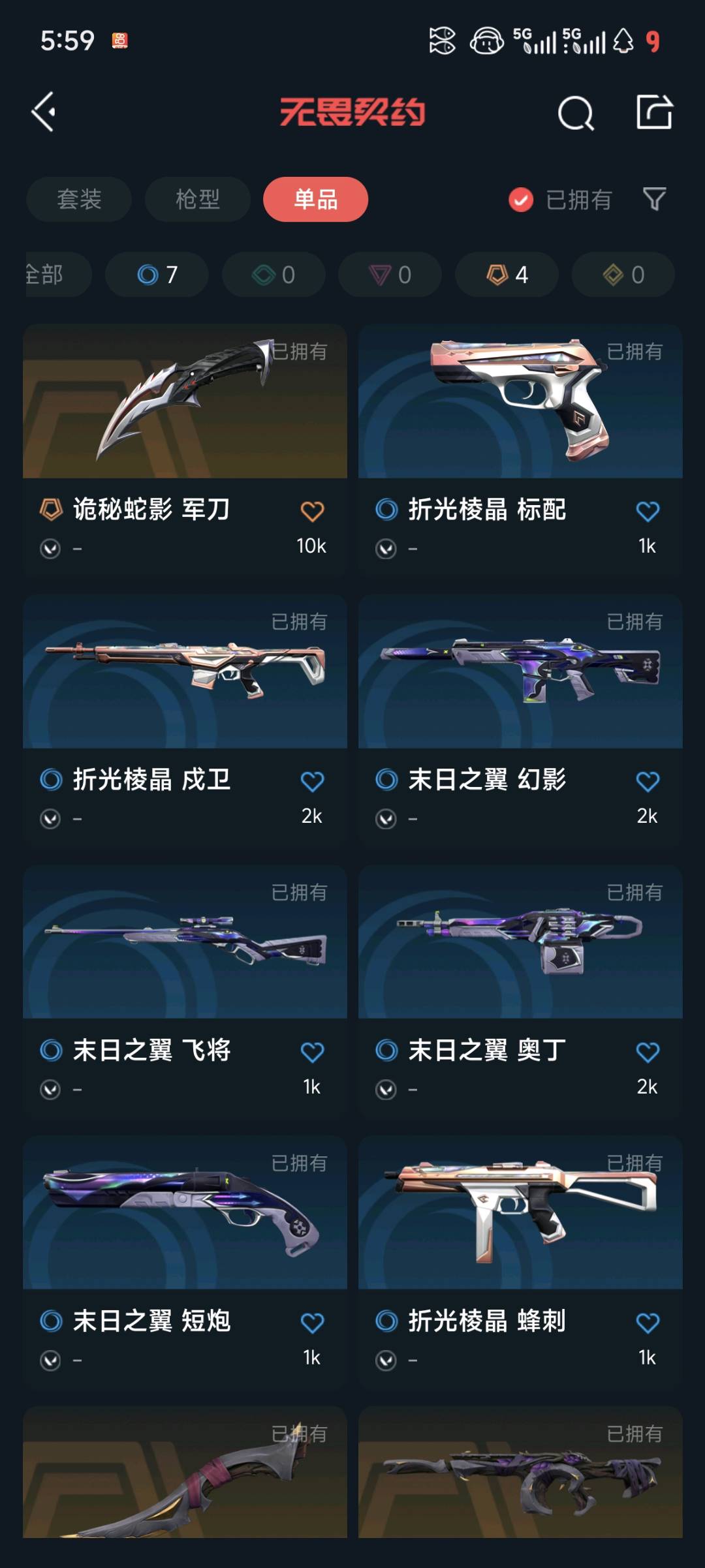Open the search icon
705x1568 pixels.
coord(575,114)
